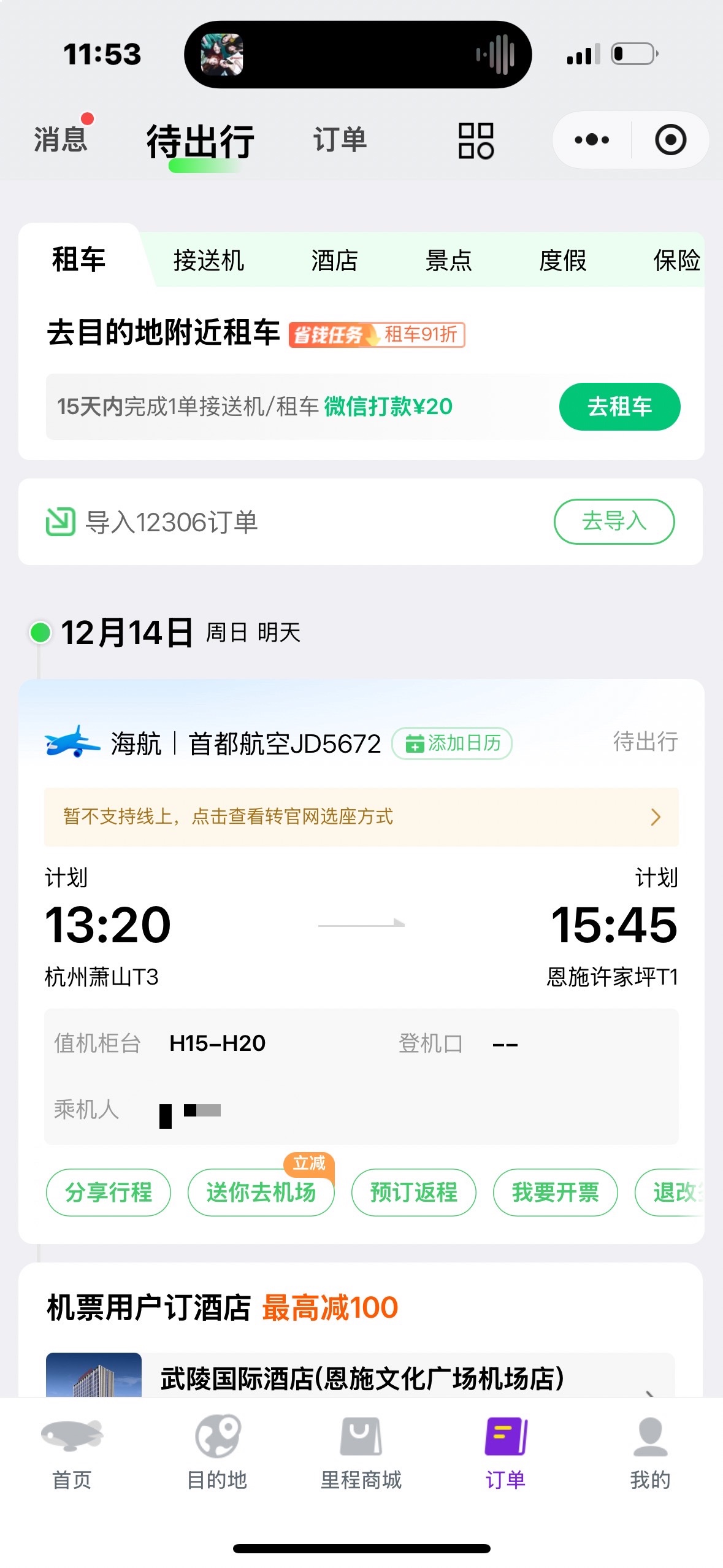This screenshot has width=723, height=1568.
Task: Add flight JD5672 to calendar with 添加日历
Action: [452, 744]
